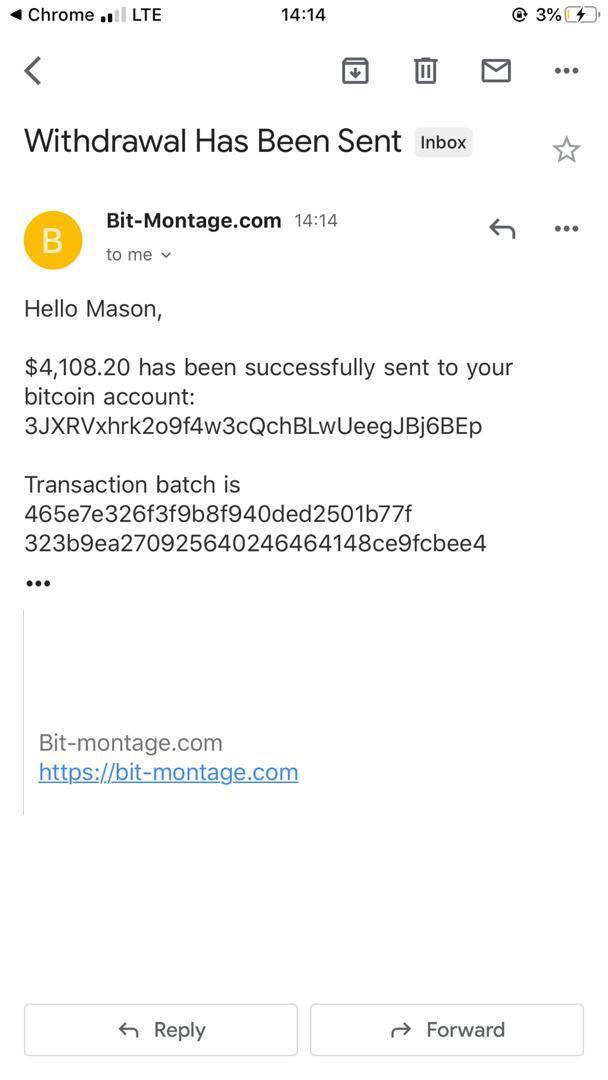This screenshot has height=1080, width=608.
Task: Mark this email as unread
Action: coord(496,70)
